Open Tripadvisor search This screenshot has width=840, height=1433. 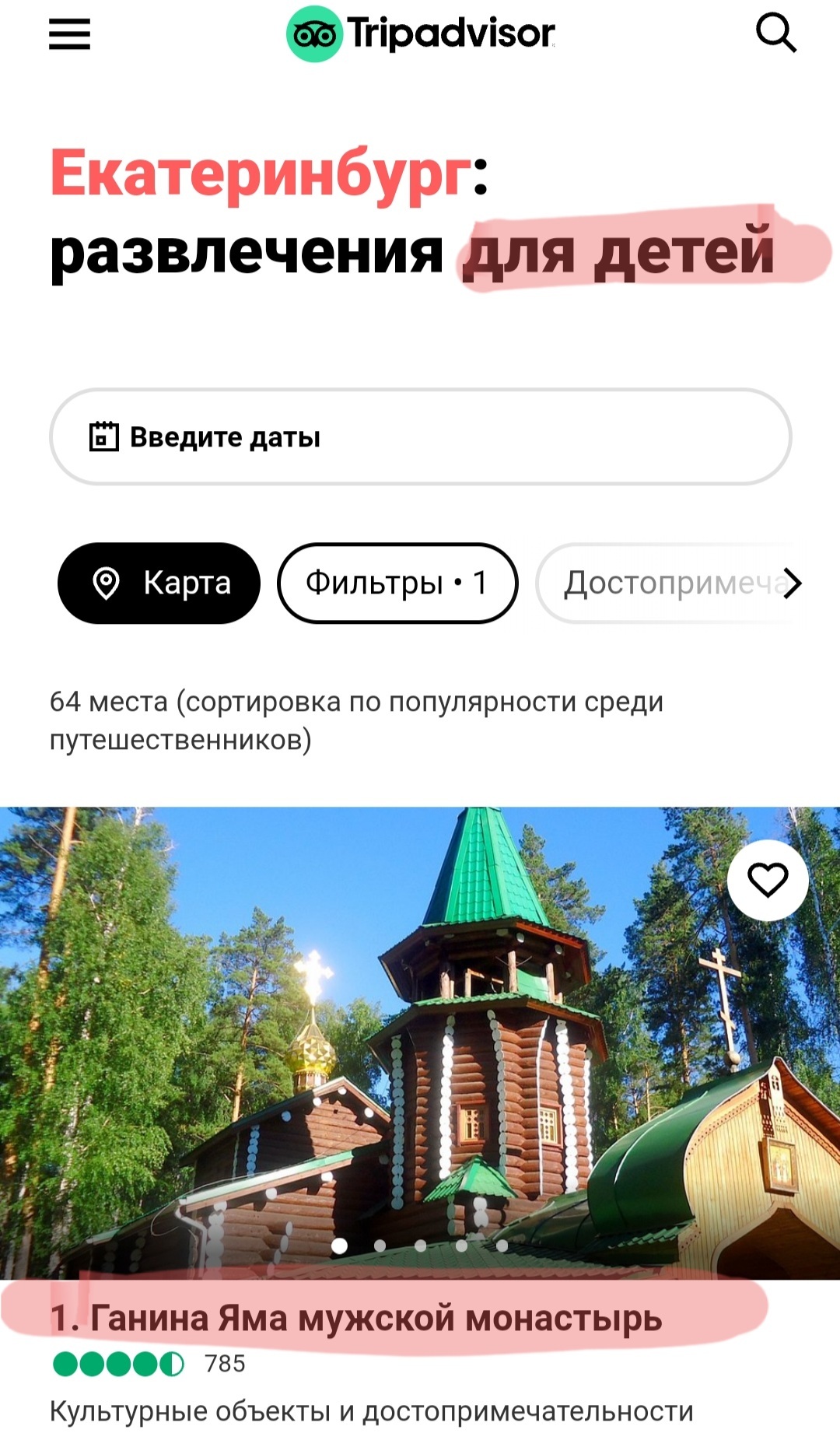(775, 34)
